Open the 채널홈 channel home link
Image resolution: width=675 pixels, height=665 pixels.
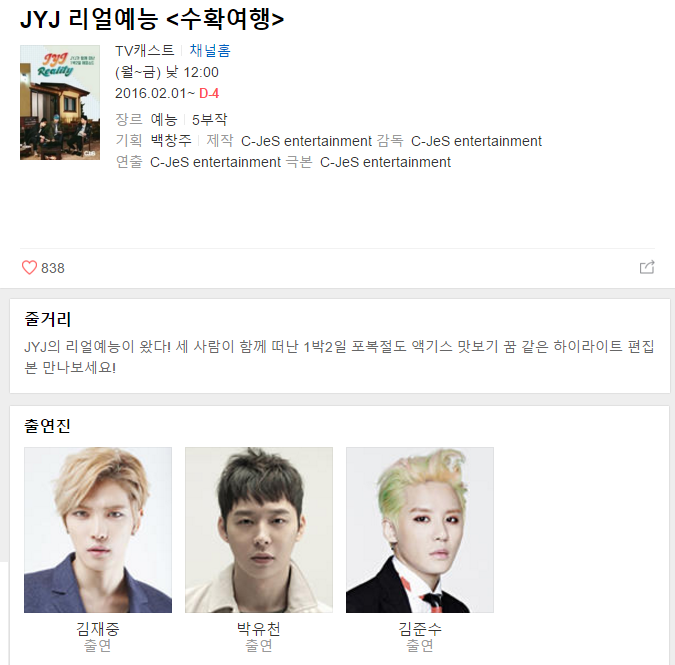click(210, 50)
